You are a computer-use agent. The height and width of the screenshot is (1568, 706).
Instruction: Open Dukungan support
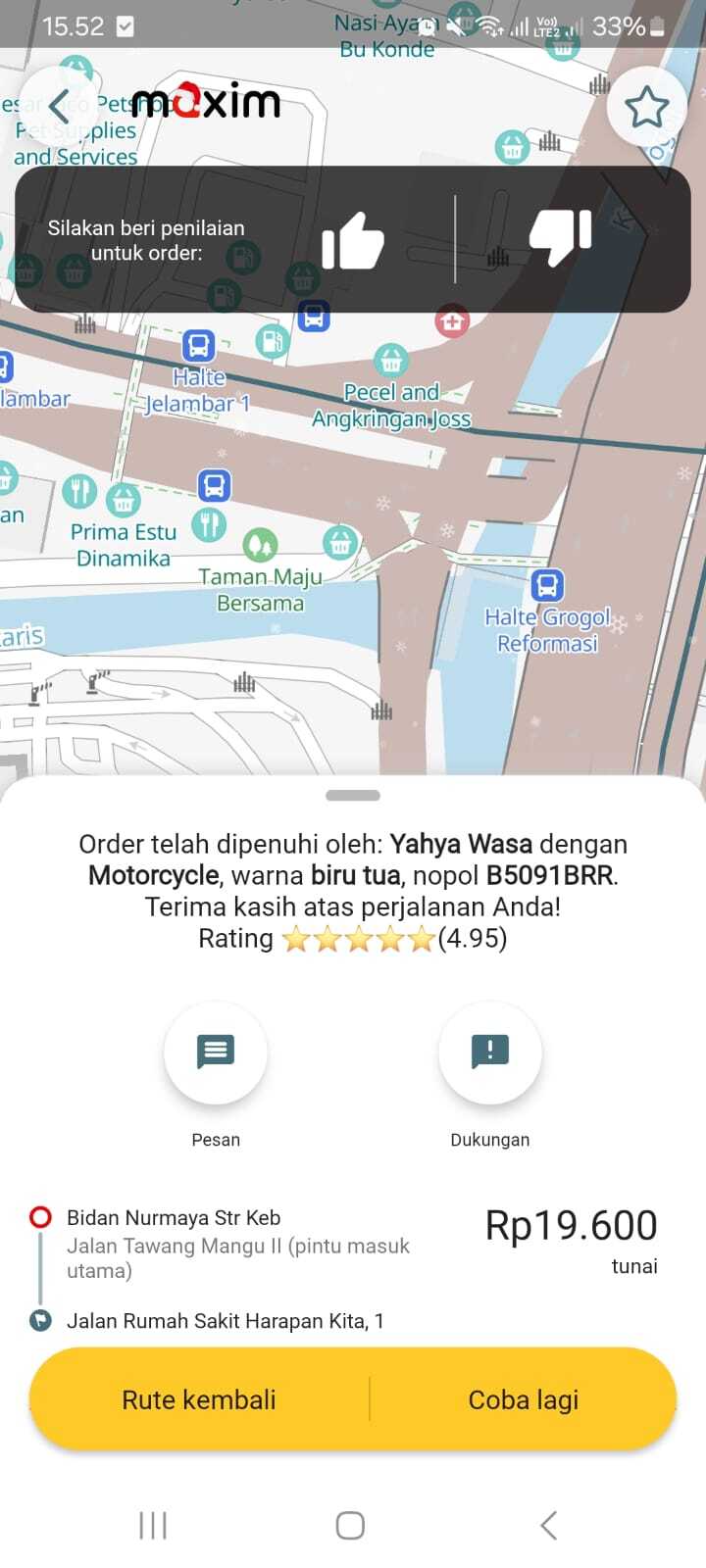tap(489, 1053)
